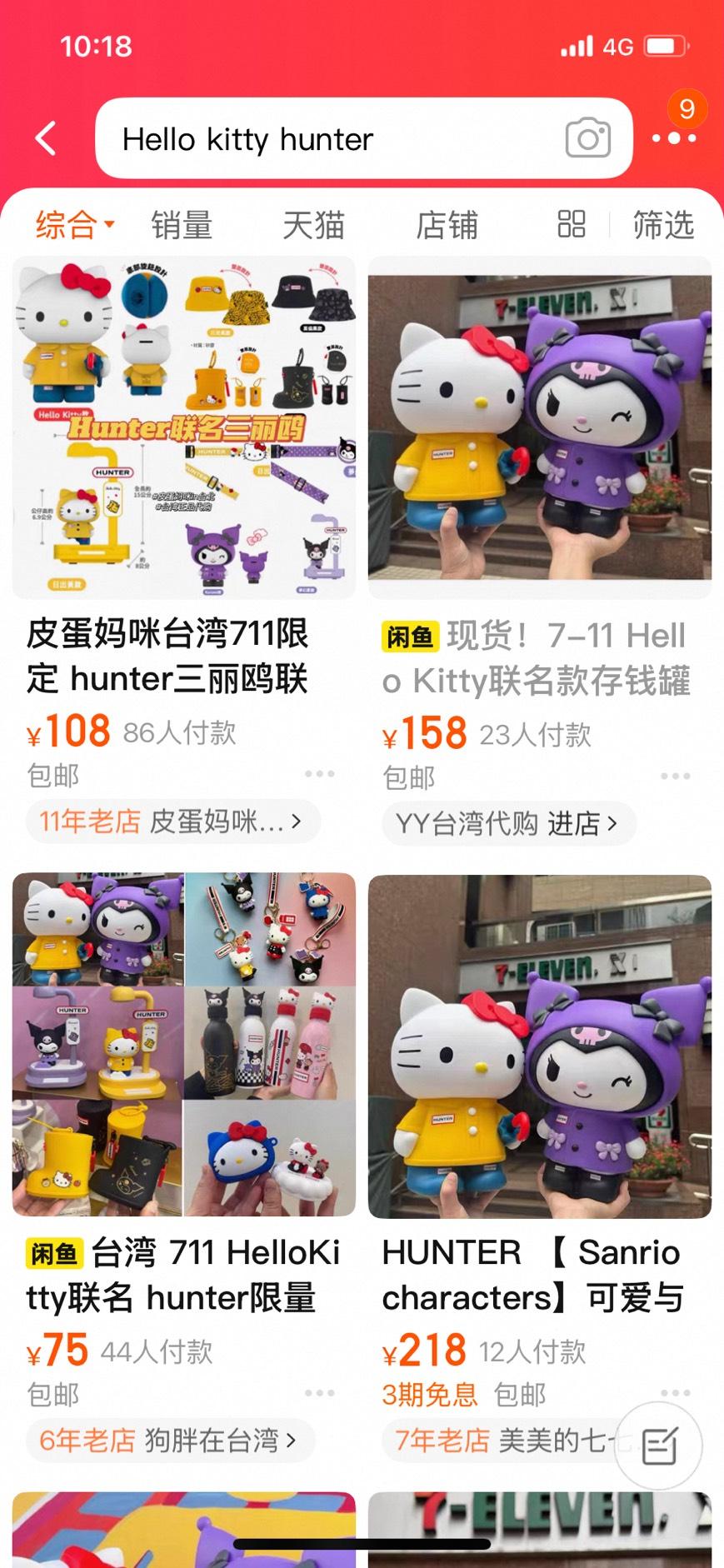Open the 筛选 filter panel
The height and width of the screenshot is (1568, 724).
[x=666, y=224]
